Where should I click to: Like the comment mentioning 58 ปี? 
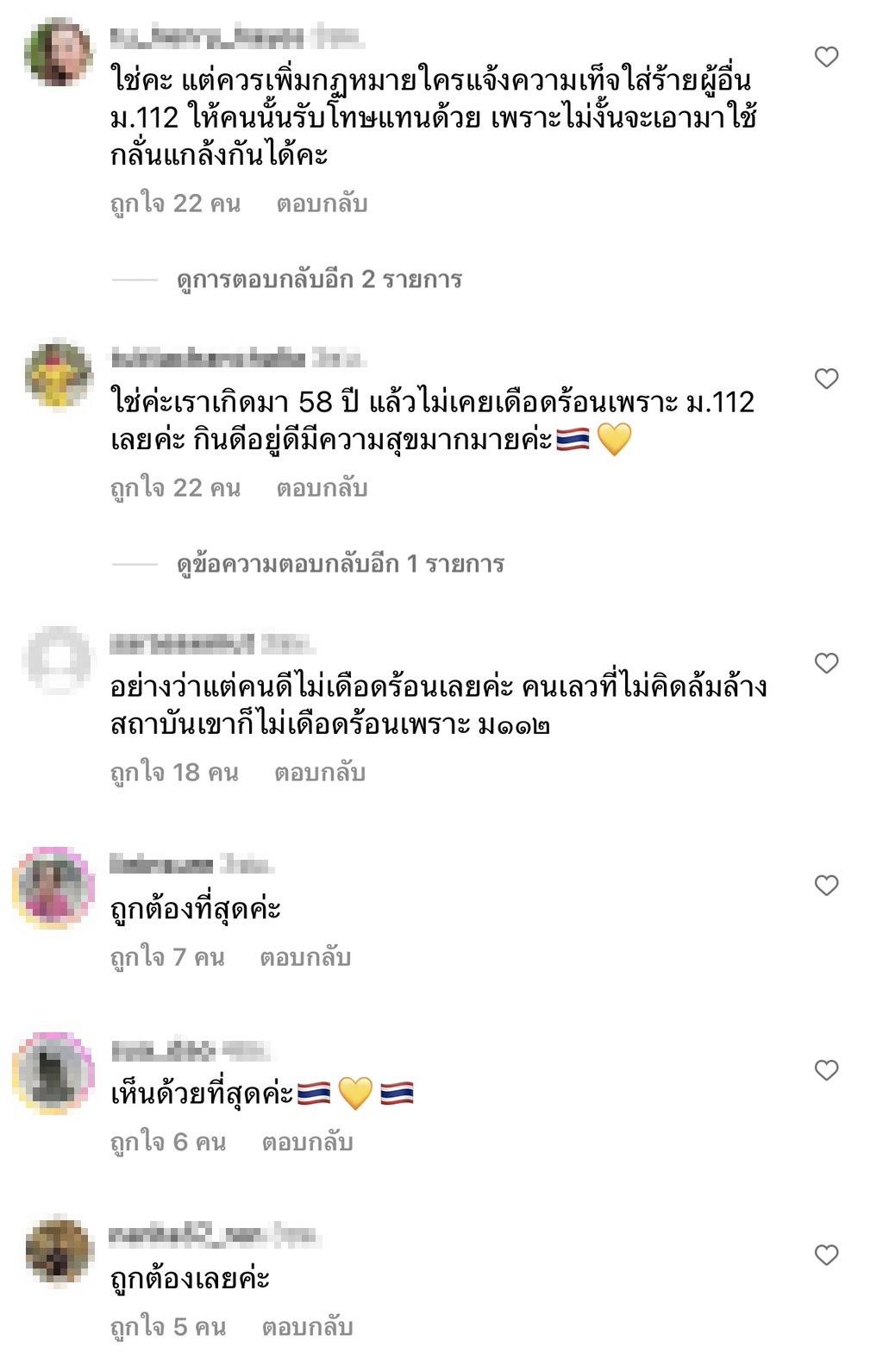[826, 379]
